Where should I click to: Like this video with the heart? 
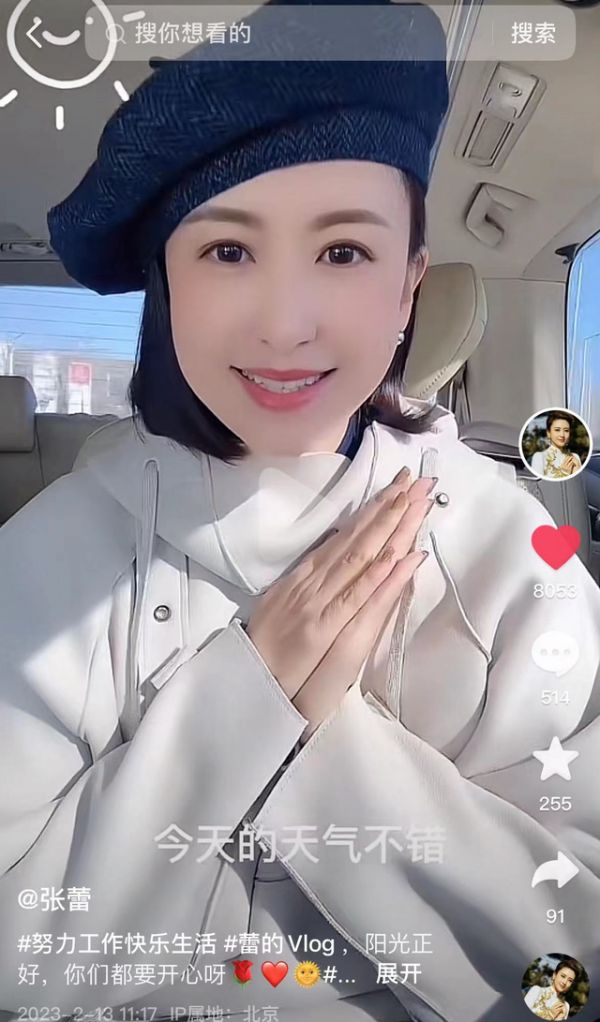pos(555,548)
